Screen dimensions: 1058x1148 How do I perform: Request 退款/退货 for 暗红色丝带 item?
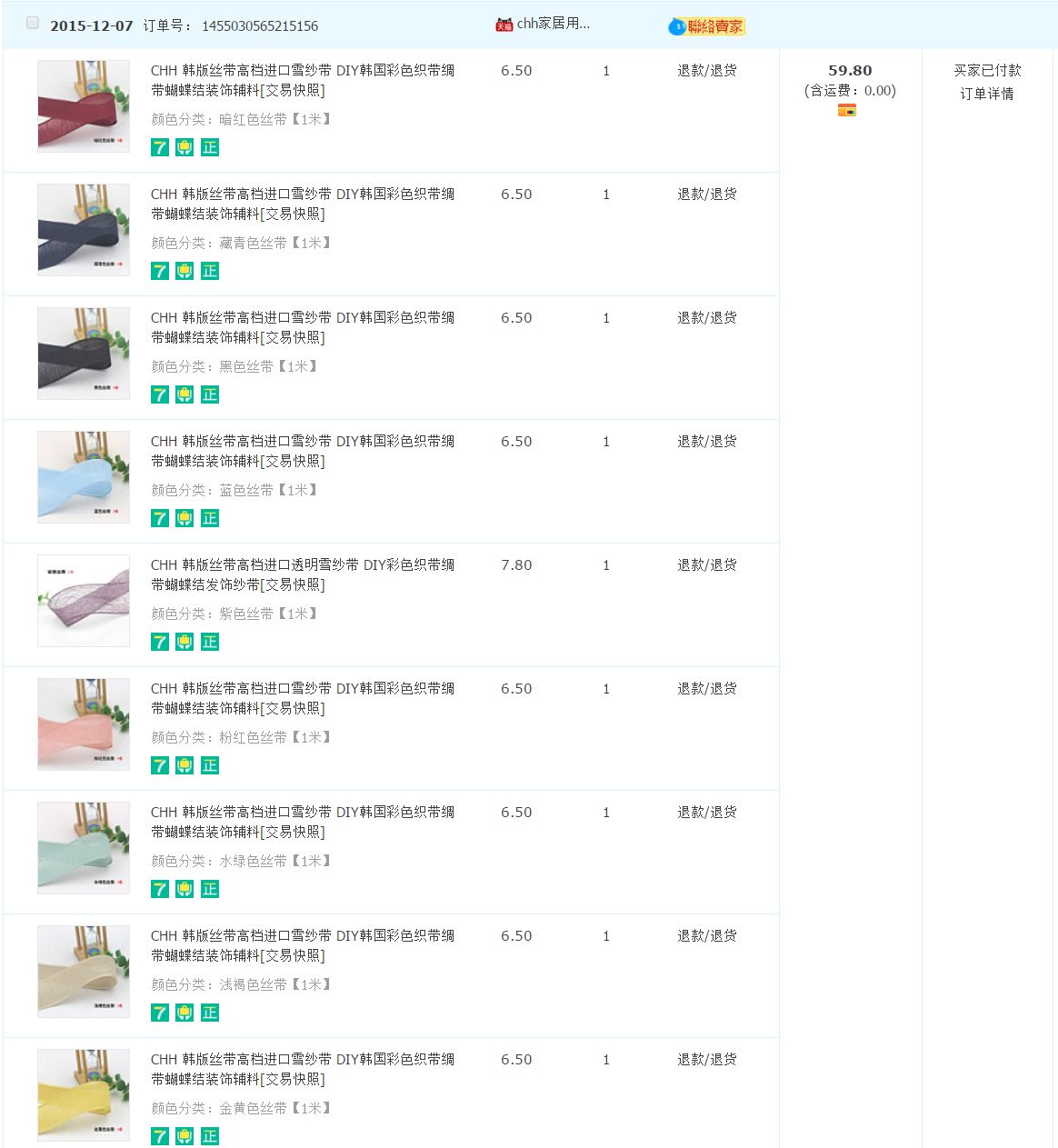pyautogui.click(x=706, y=71)
